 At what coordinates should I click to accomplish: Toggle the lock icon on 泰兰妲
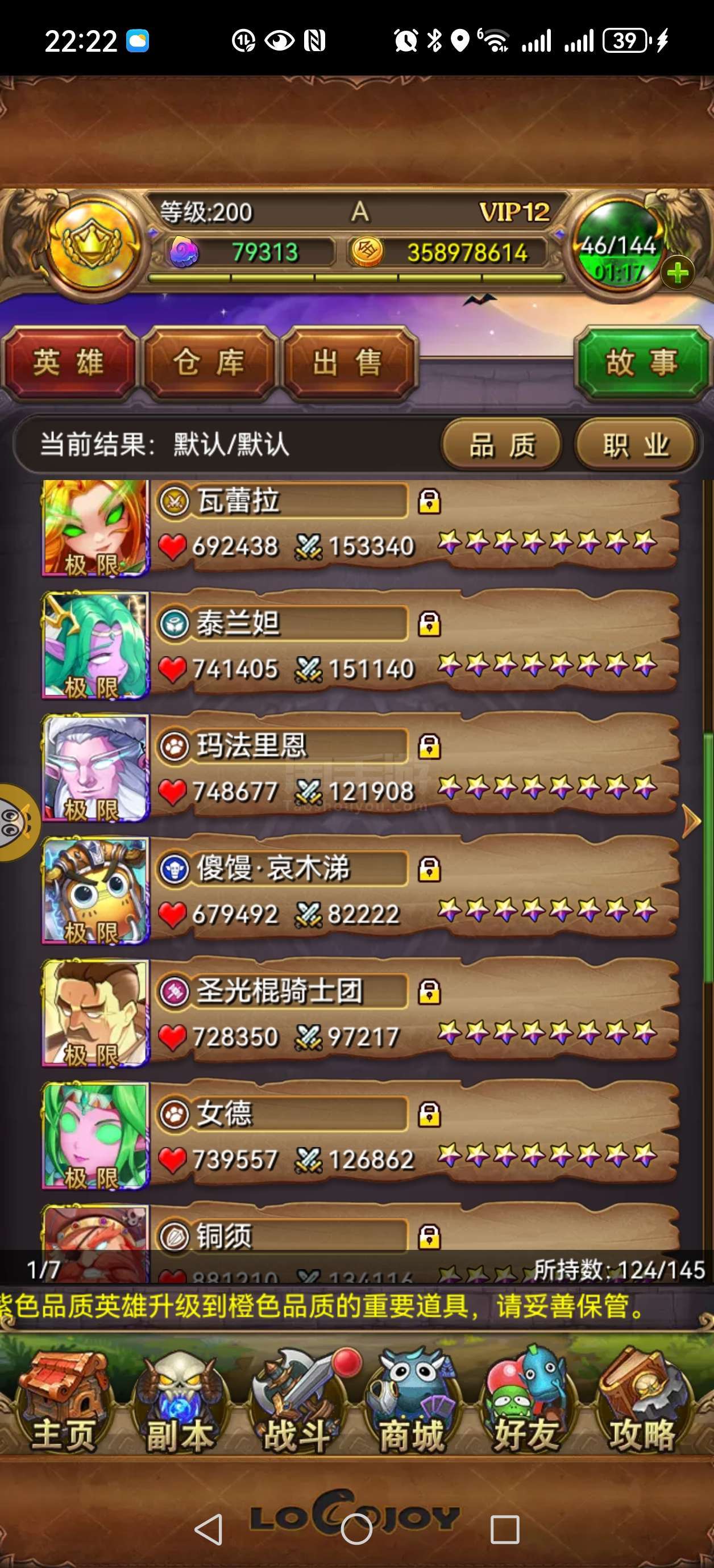[429, 624]
